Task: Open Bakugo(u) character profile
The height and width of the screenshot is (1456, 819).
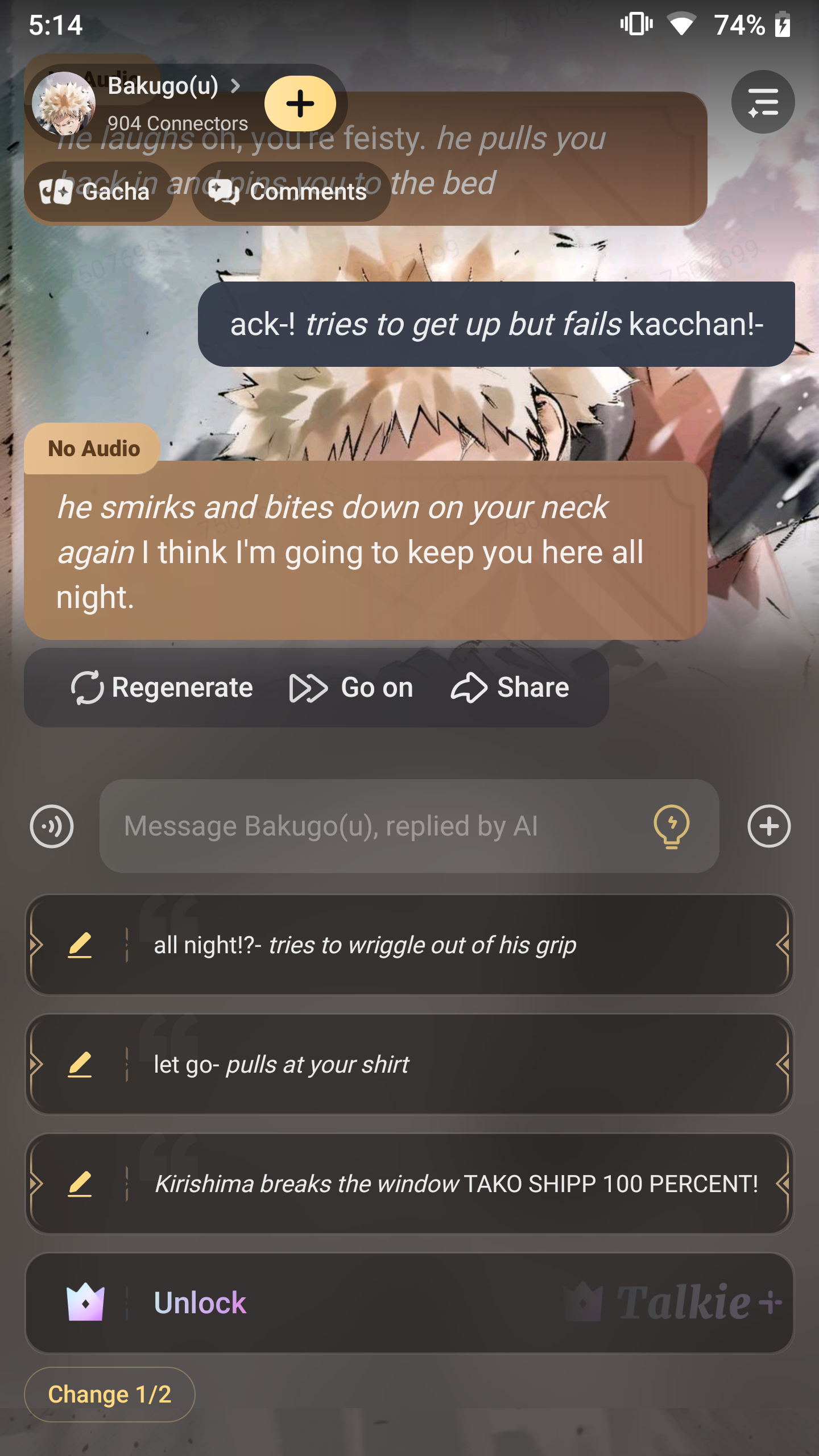Action: [x=162, y=86]
